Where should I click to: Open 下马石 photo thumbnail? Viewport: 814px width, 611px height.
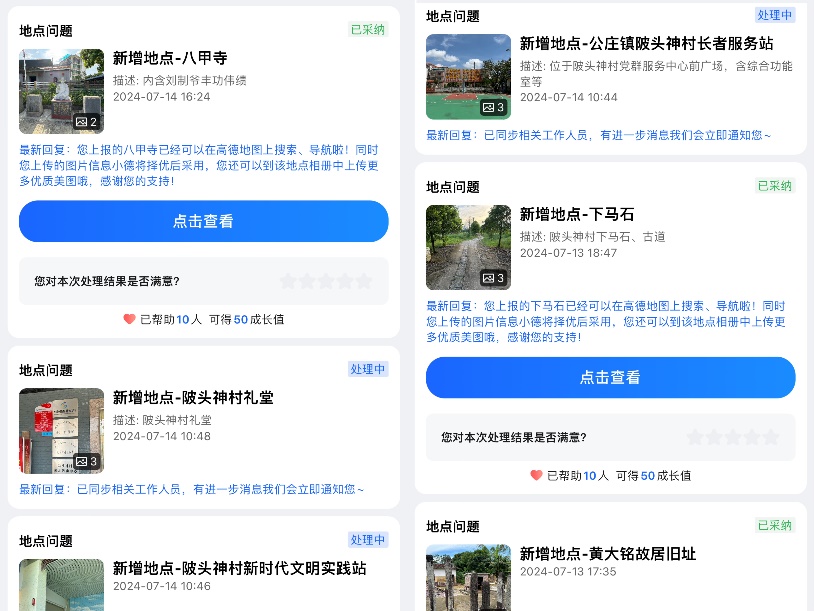(468, 247)
